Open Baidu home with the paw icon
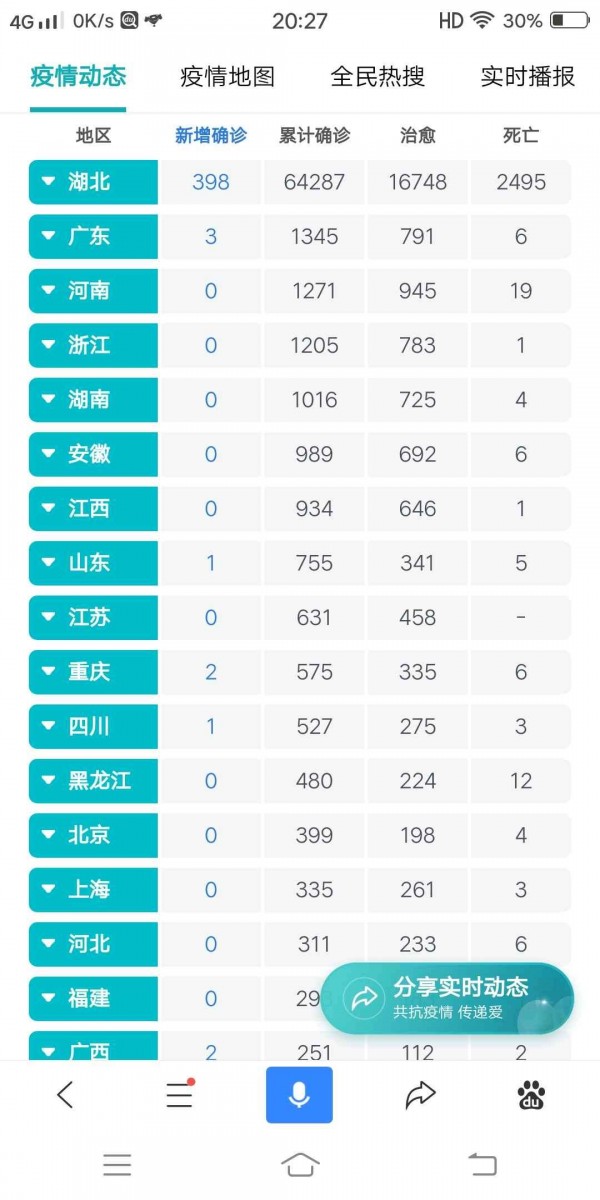This screenshot has width=600, height=1200. click(532, 1095)
